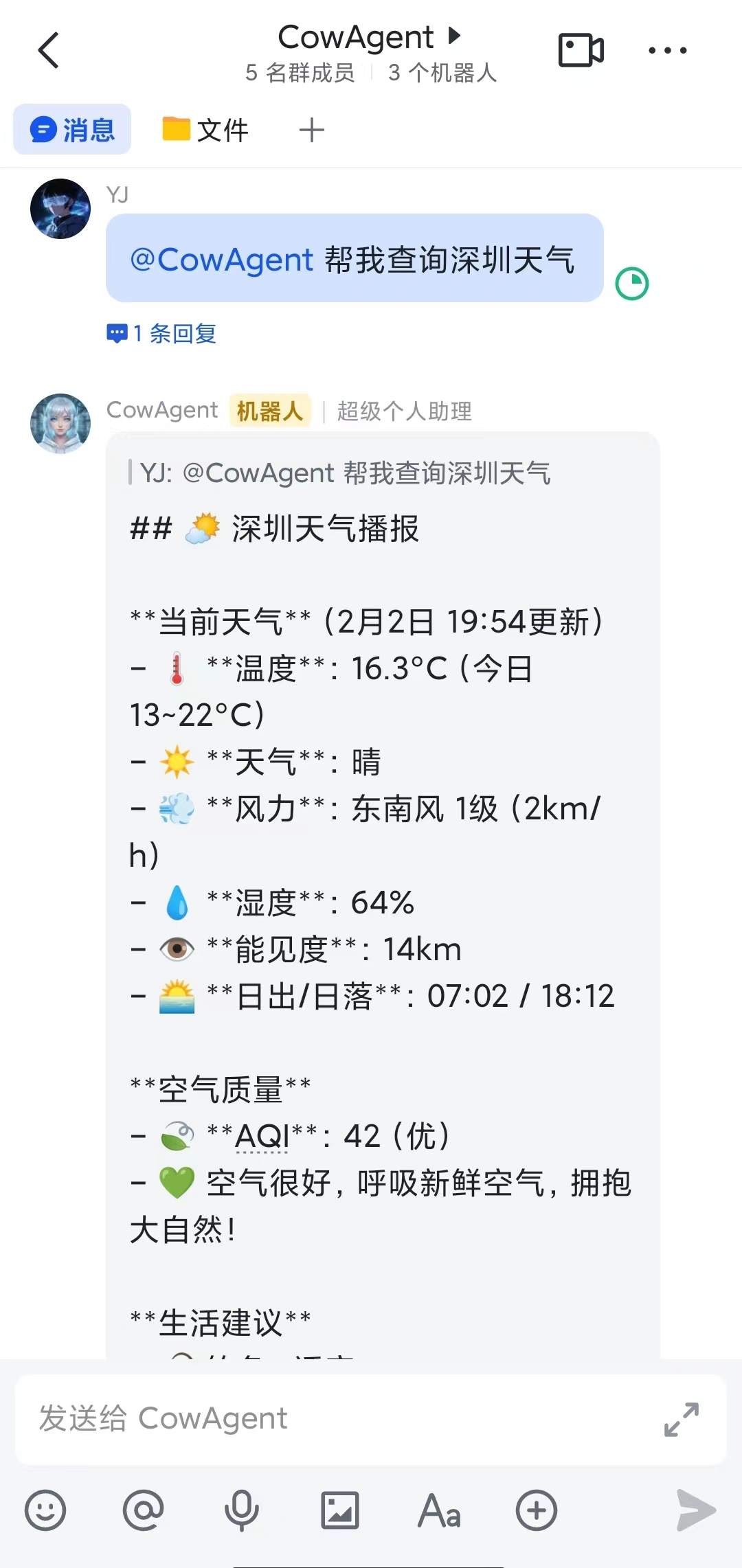The height and width of the screenshot is (1568, 742).
Task: Switch to the 文件 tab
Action: pyautogui.click(x=205, y=129)
